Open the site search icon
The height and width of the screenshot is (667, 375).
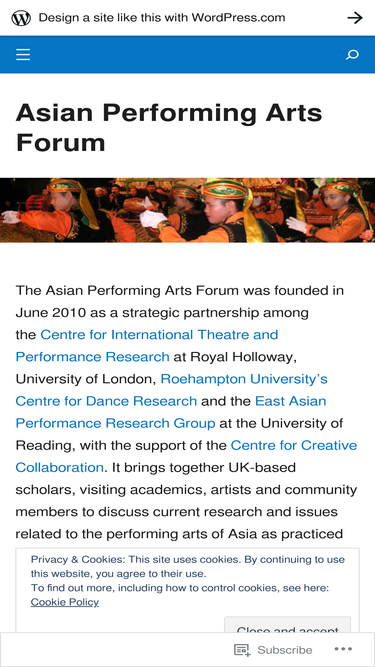coord(352,54)
